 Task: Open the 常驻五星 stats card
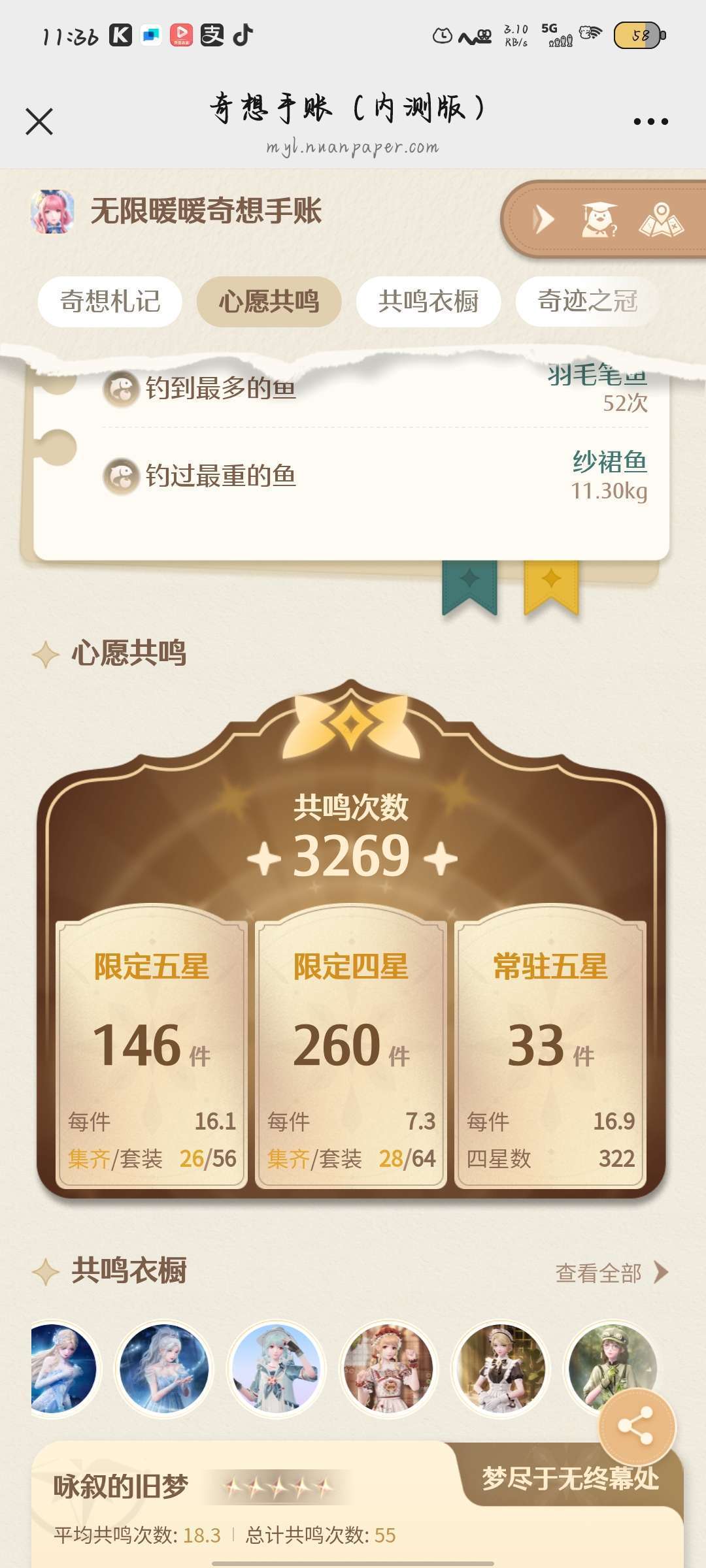(550, 1049)
